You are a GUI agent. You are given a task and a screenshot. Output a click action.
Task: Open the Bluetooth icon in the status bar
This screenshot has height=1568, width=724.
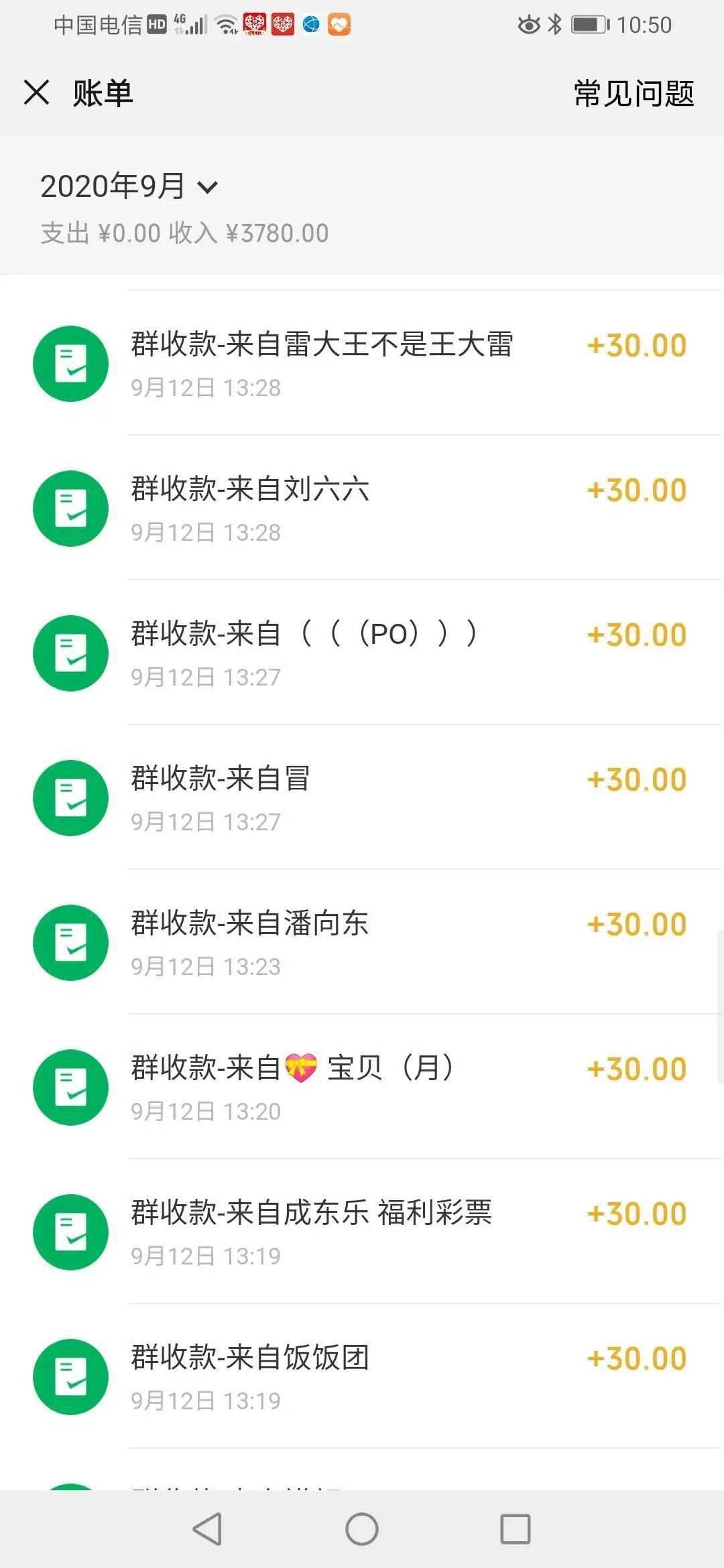tap(555, 24)
